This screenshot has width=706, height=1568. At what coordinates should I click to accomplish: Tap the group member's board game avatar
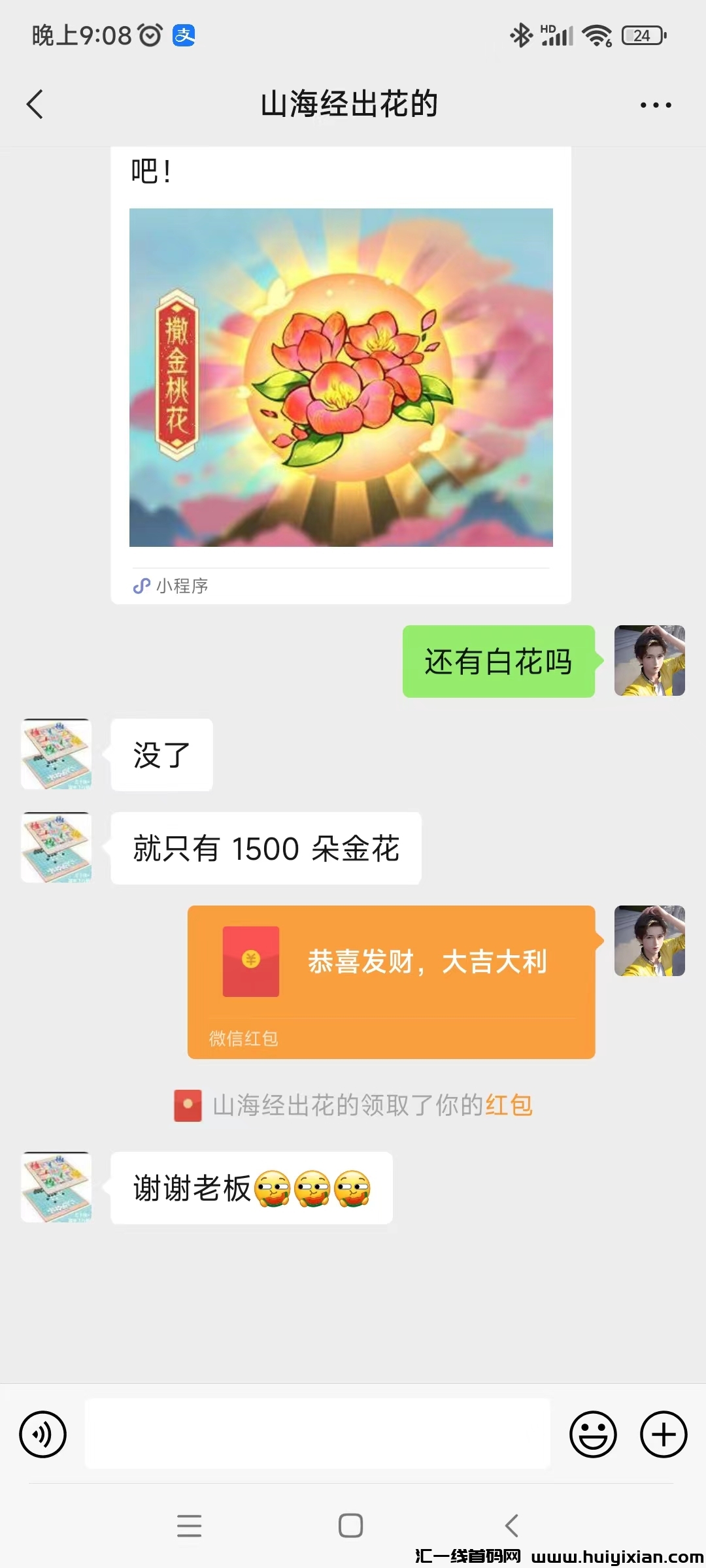[56, 755]
